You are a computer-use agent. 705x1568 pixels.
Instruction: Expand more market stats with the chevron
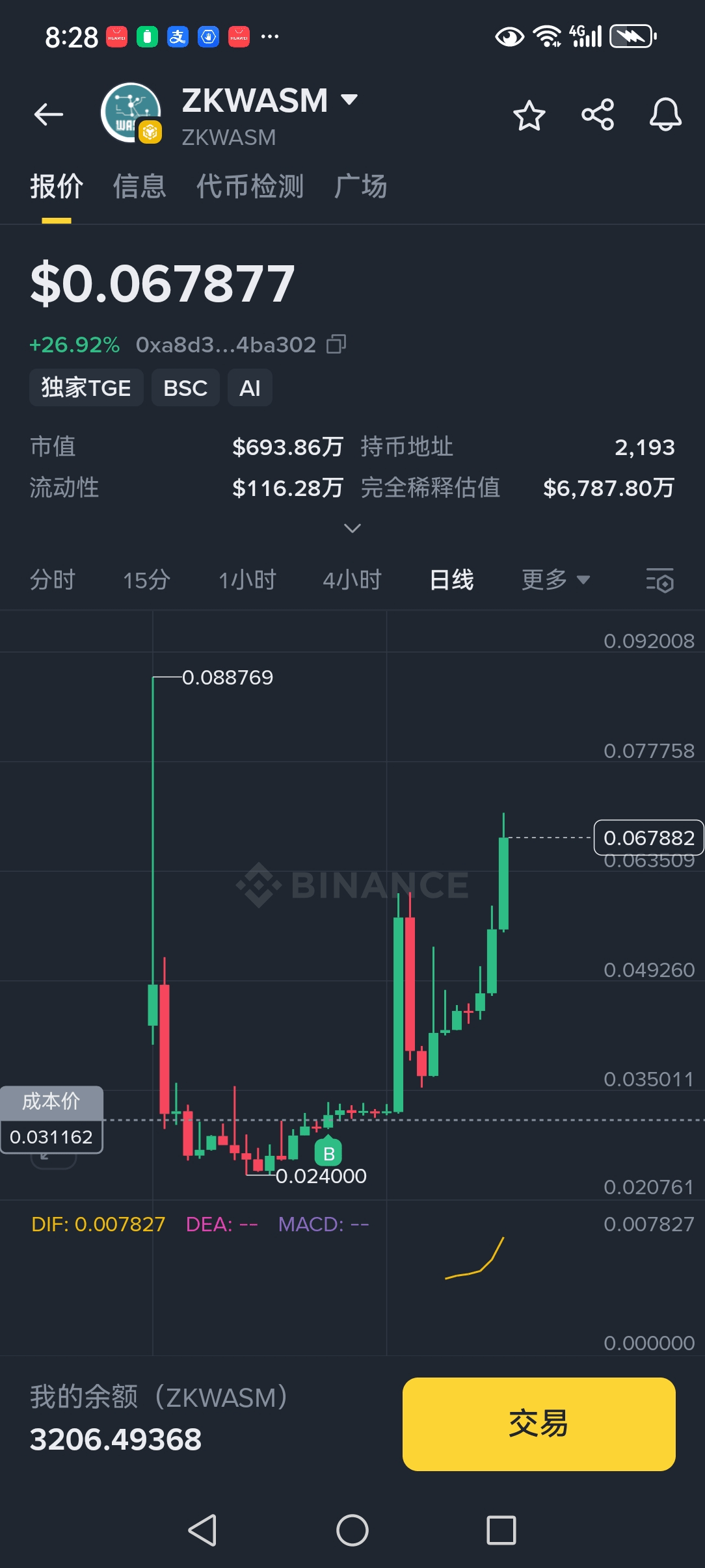tap(352, 528)
